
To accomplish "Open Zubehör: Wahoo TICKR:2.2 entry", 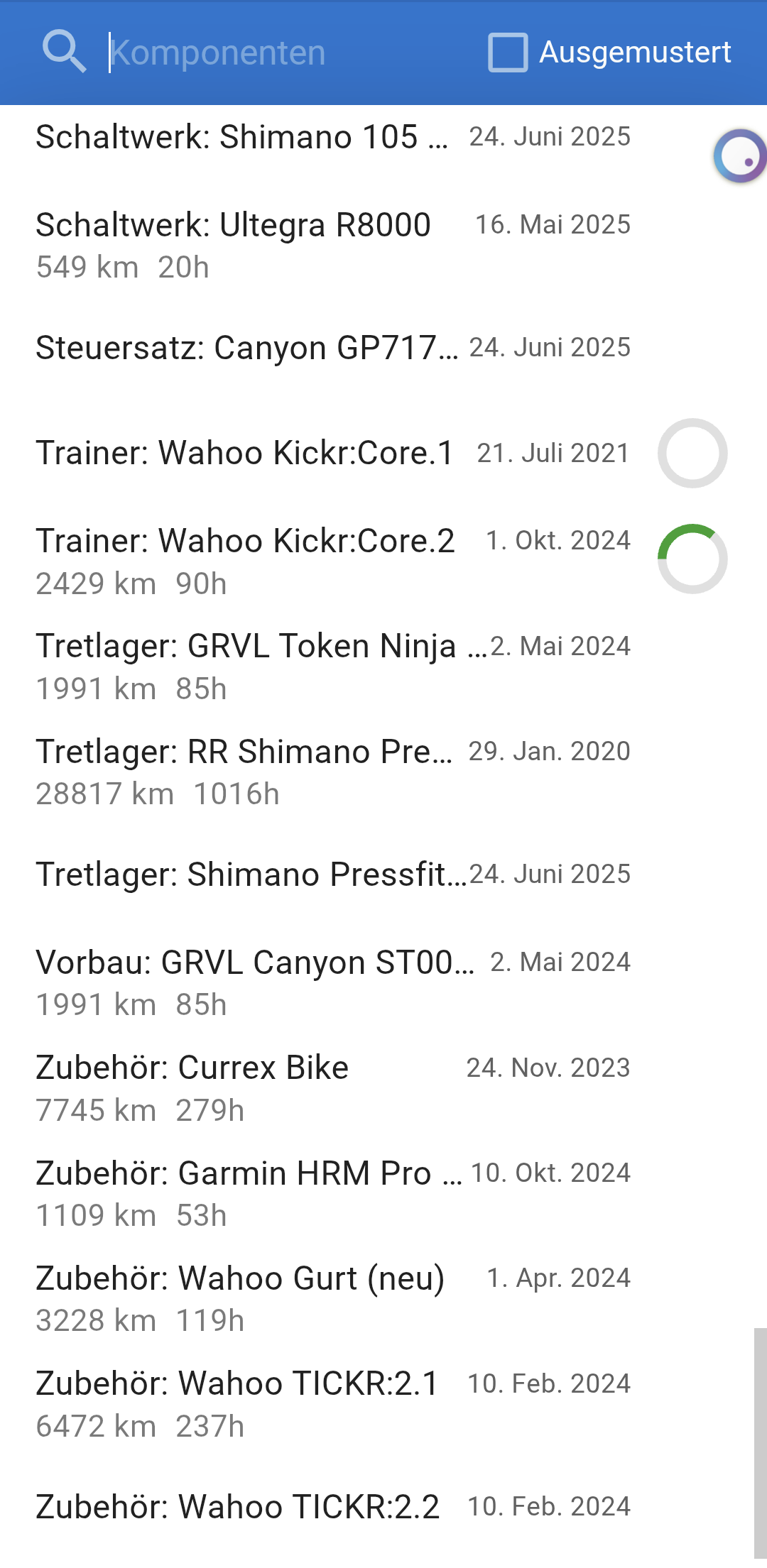I will 237,1506.
